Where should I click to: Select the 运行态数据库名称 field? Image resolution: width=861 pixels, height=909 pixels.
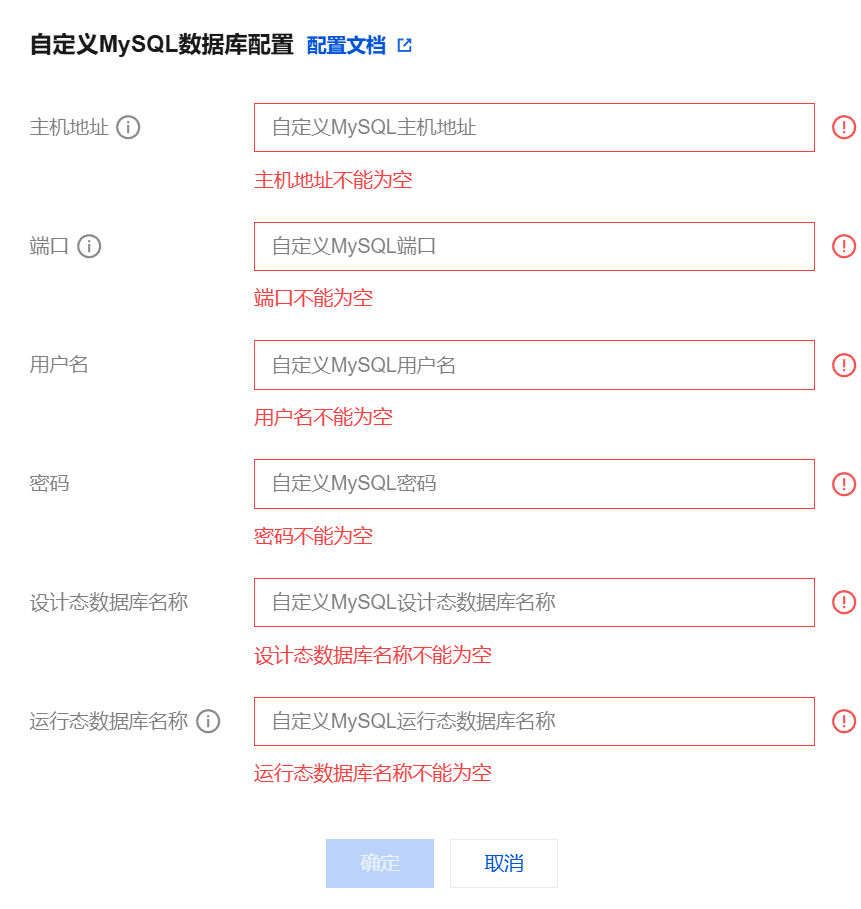[x=534, y=721]
